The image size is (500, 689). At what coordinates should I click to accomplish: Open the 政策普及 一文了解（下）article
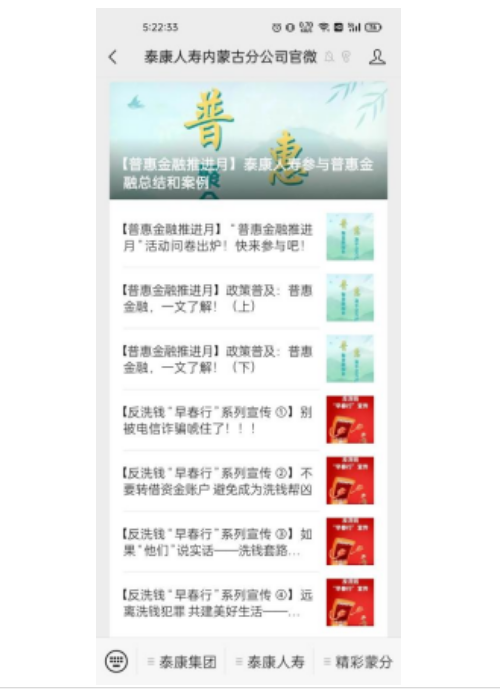click(x=248, y=359)
